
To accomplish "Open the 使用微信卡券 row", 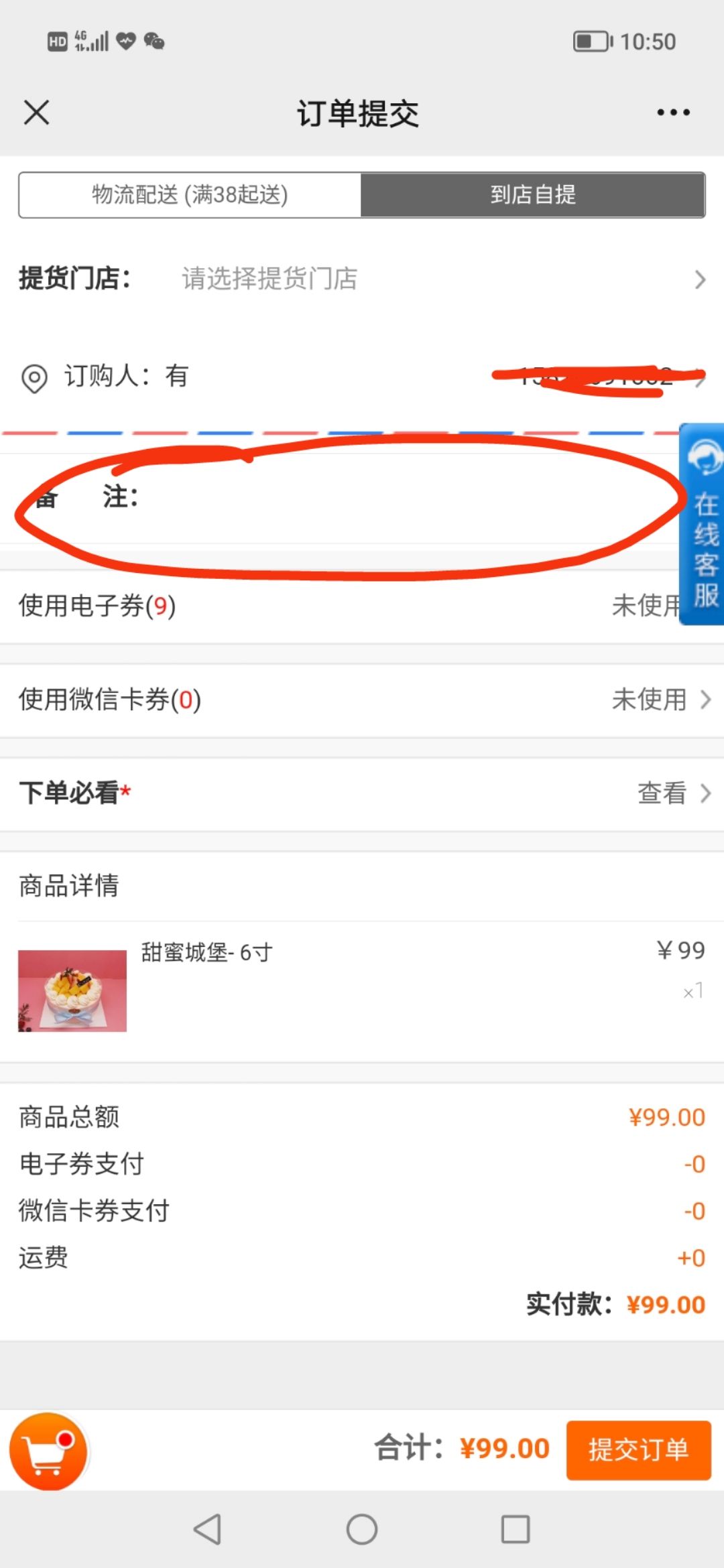I will (362, 700).
